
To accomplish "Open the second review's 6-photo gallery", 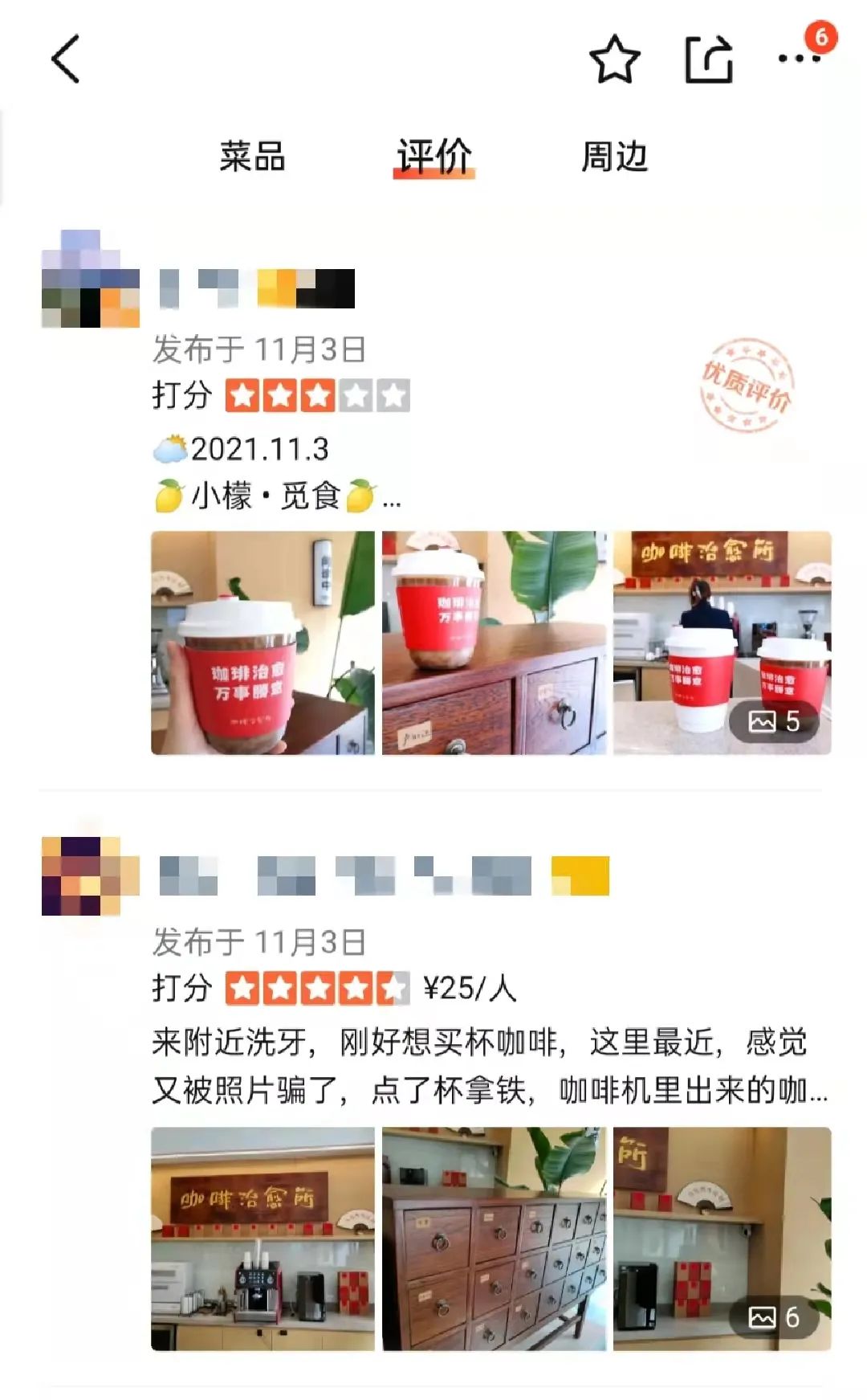I will [722, 1239].
